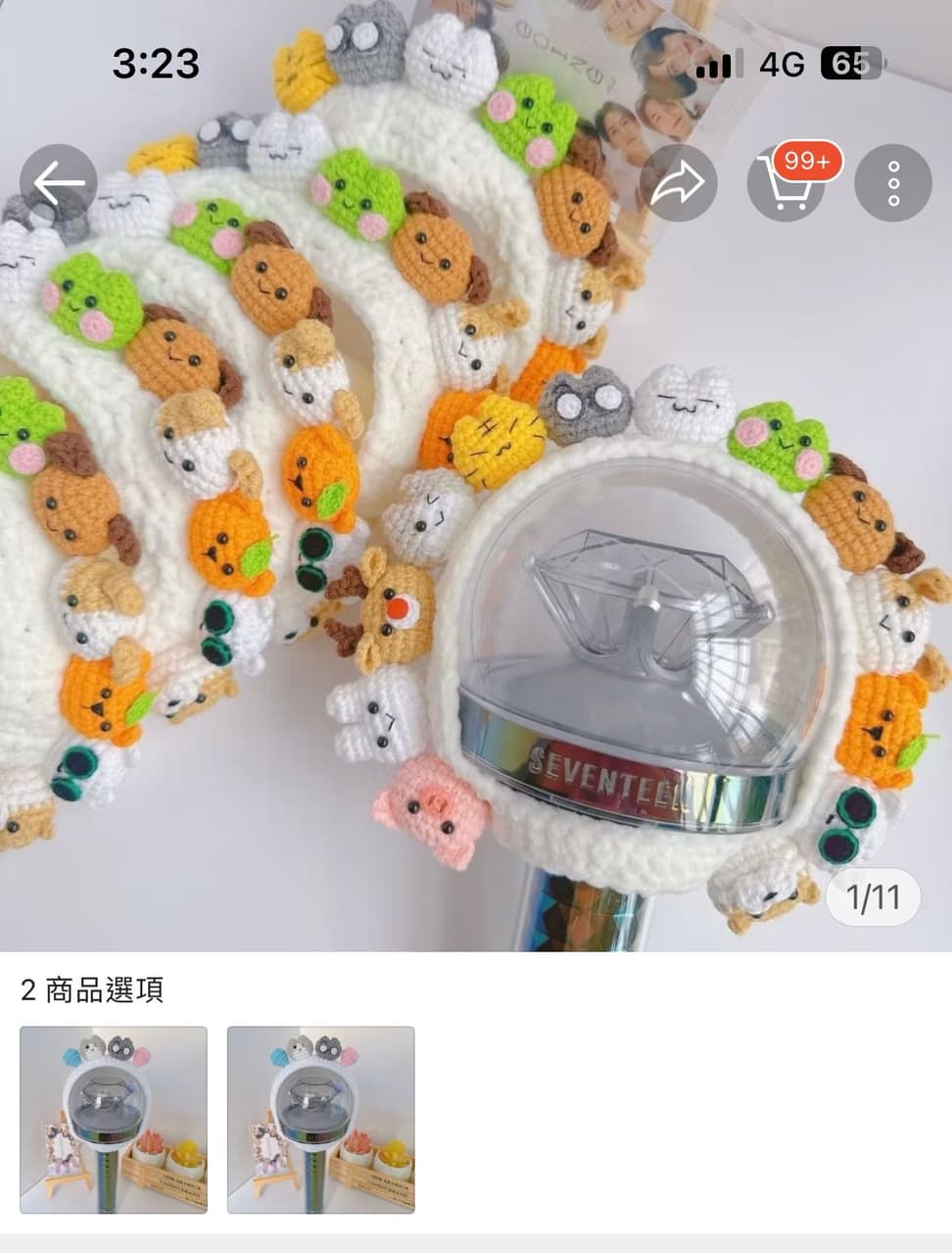Open the shopping cart with 99+ badge
The image size is (952, 1253).
786,183
